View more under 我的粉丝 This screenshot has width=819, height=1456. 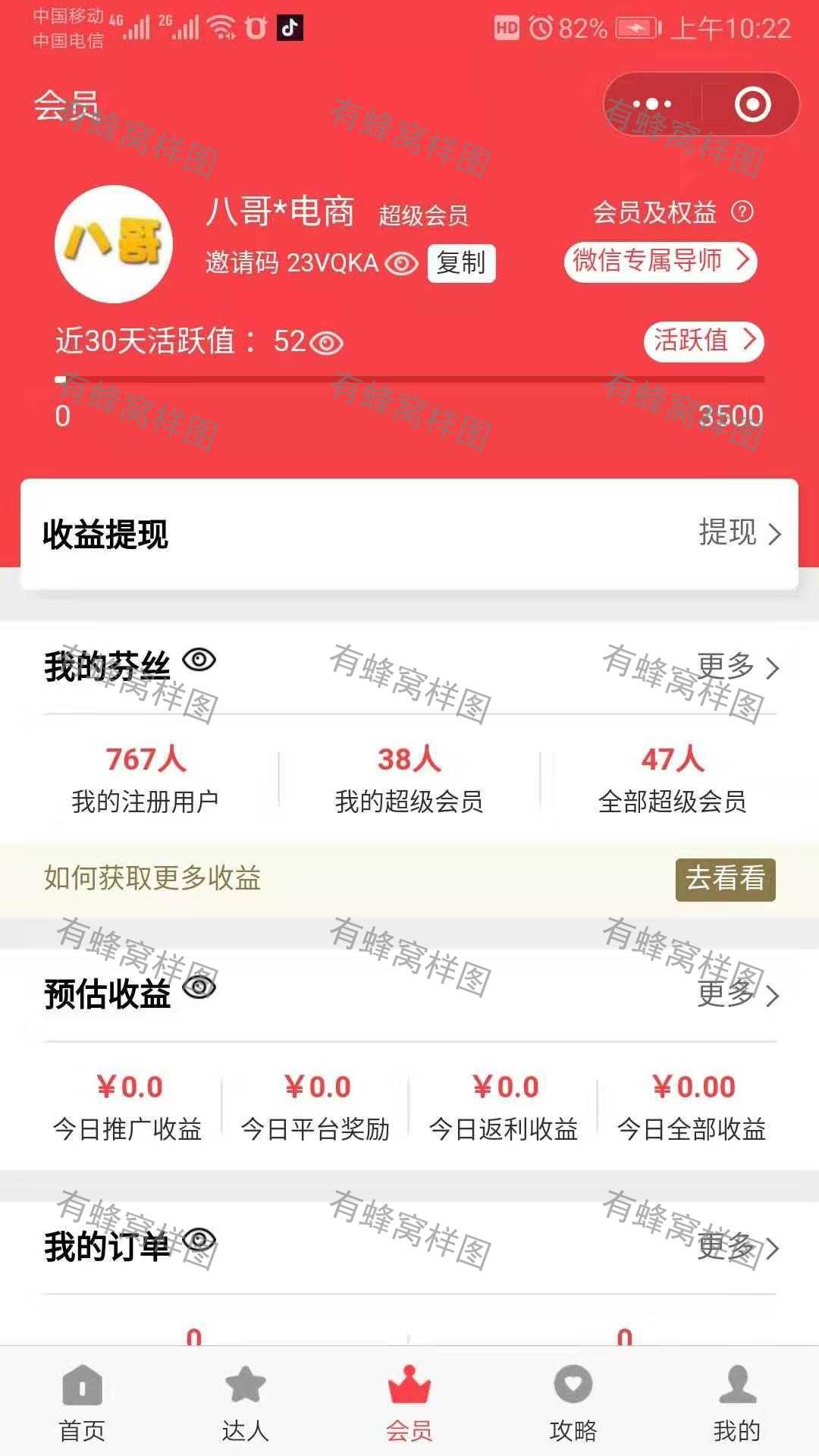[x=738, y=667]
